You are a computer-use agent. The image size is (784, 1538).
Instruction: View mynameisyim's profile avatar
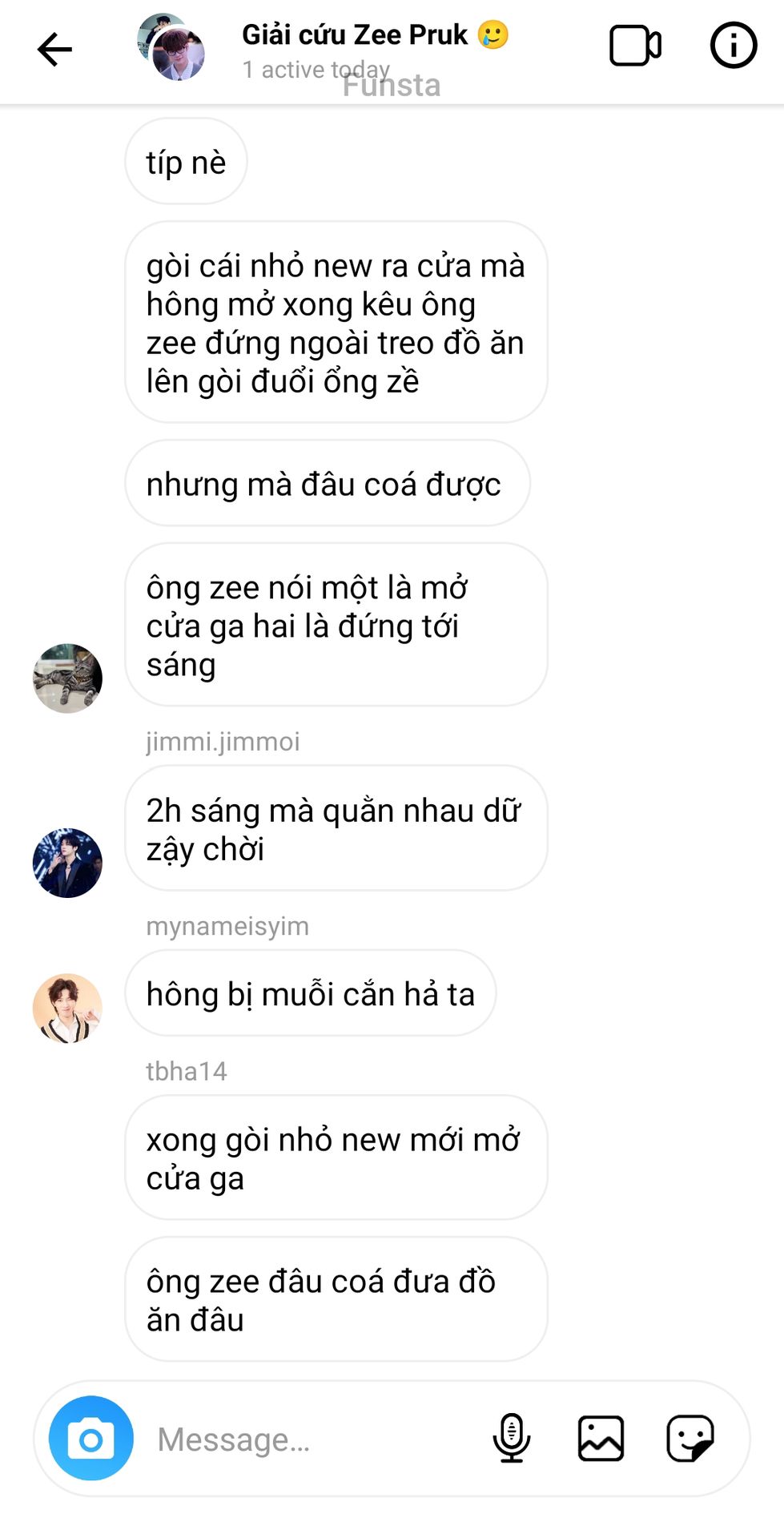[x=67, y=863]
